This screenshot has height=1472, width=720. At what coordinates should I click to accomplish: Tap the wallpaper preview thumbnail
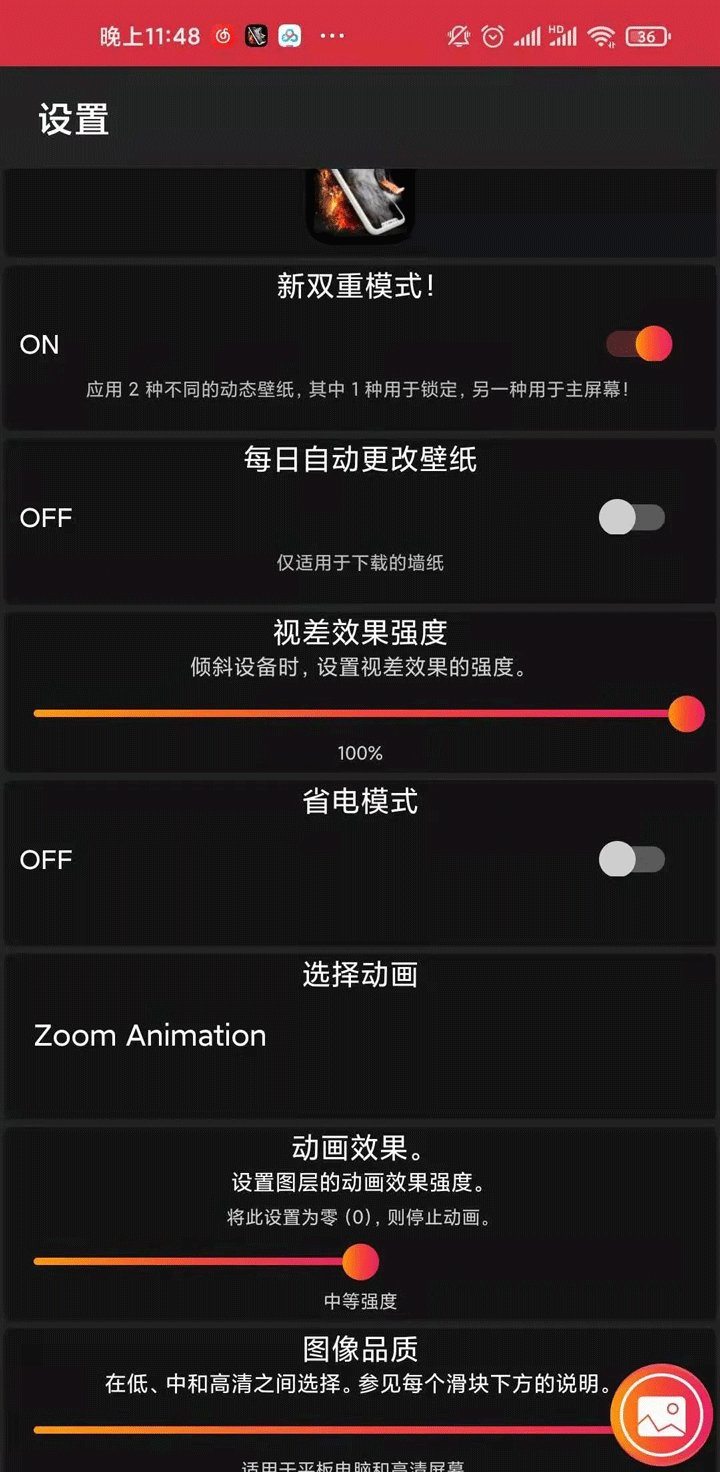coord(360,205)
